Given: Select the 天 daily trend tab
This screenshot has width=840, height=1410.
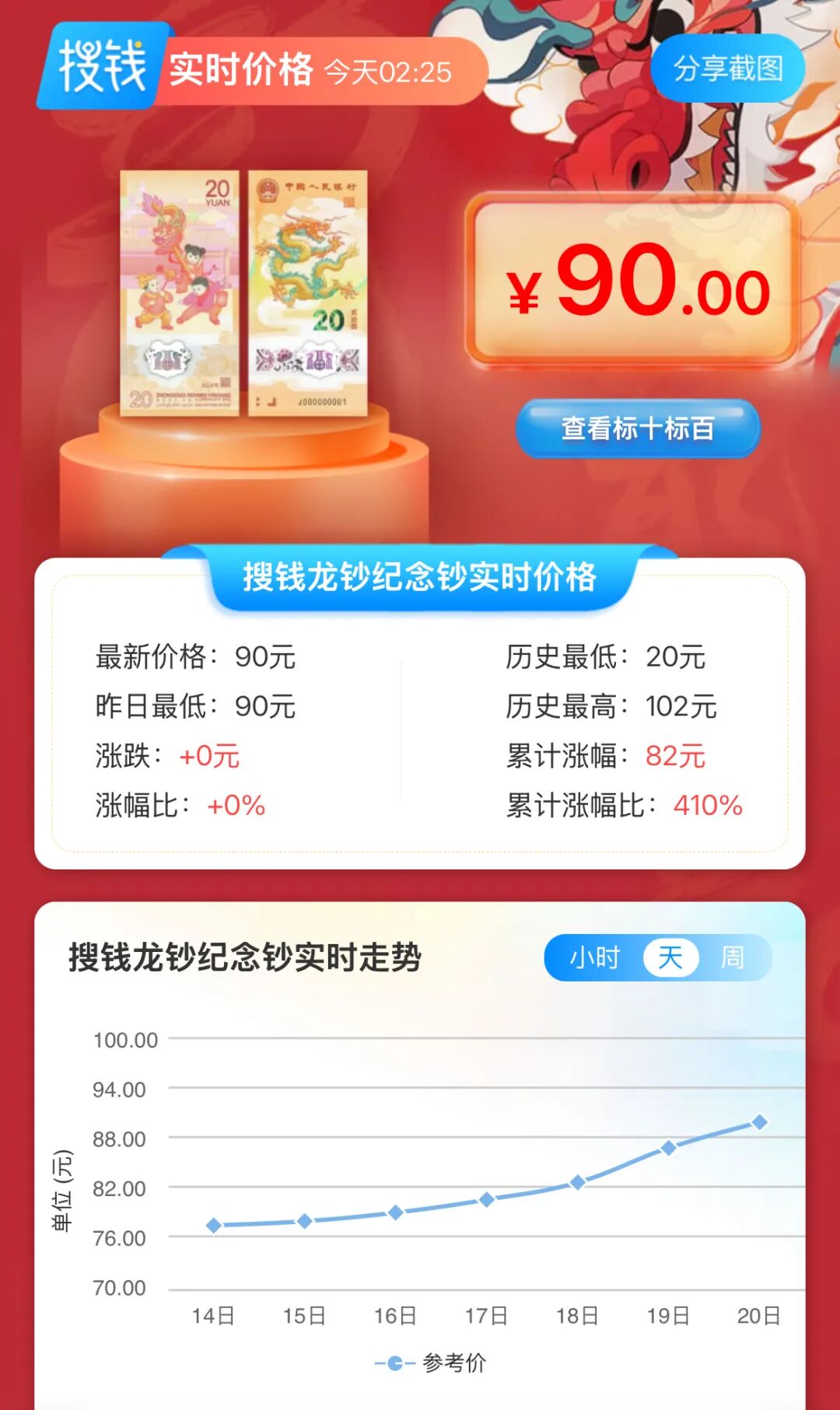Looking at the screenshot, I should 670,957.
